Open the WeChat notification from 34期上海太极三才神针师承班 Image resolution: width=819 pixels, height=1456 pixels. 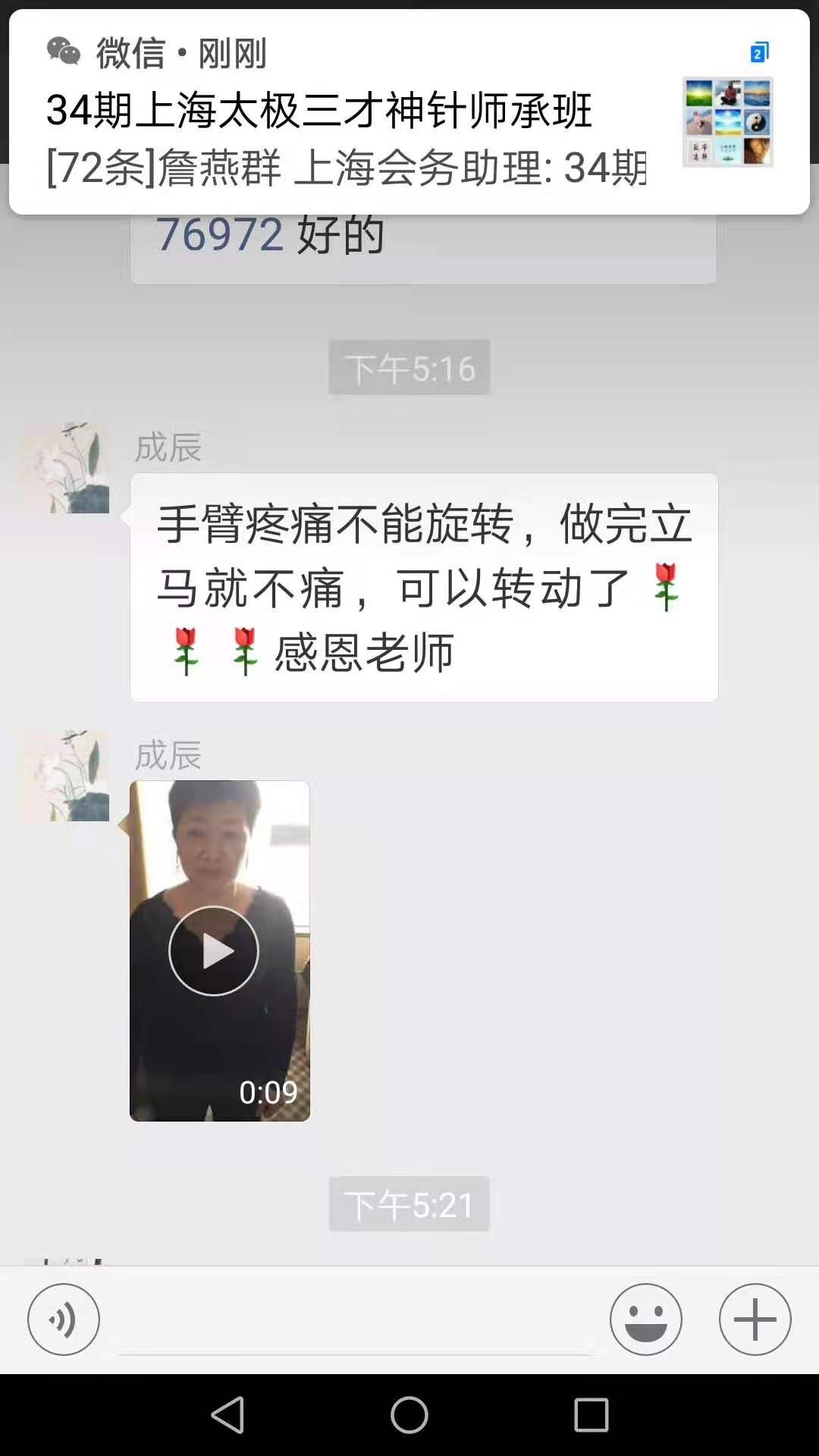409,111
